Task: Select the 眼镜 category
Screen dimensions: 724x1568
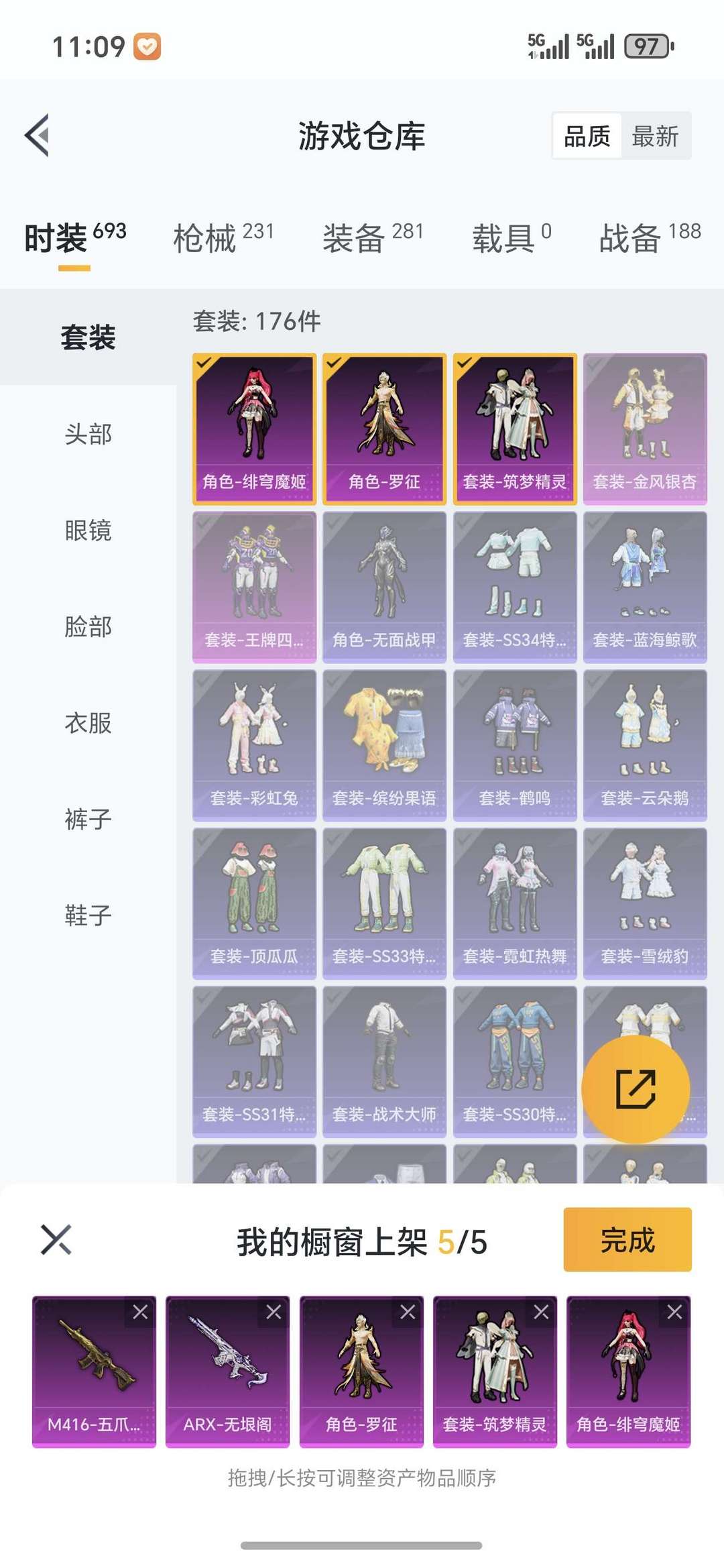Action: [x=88, y=530]
